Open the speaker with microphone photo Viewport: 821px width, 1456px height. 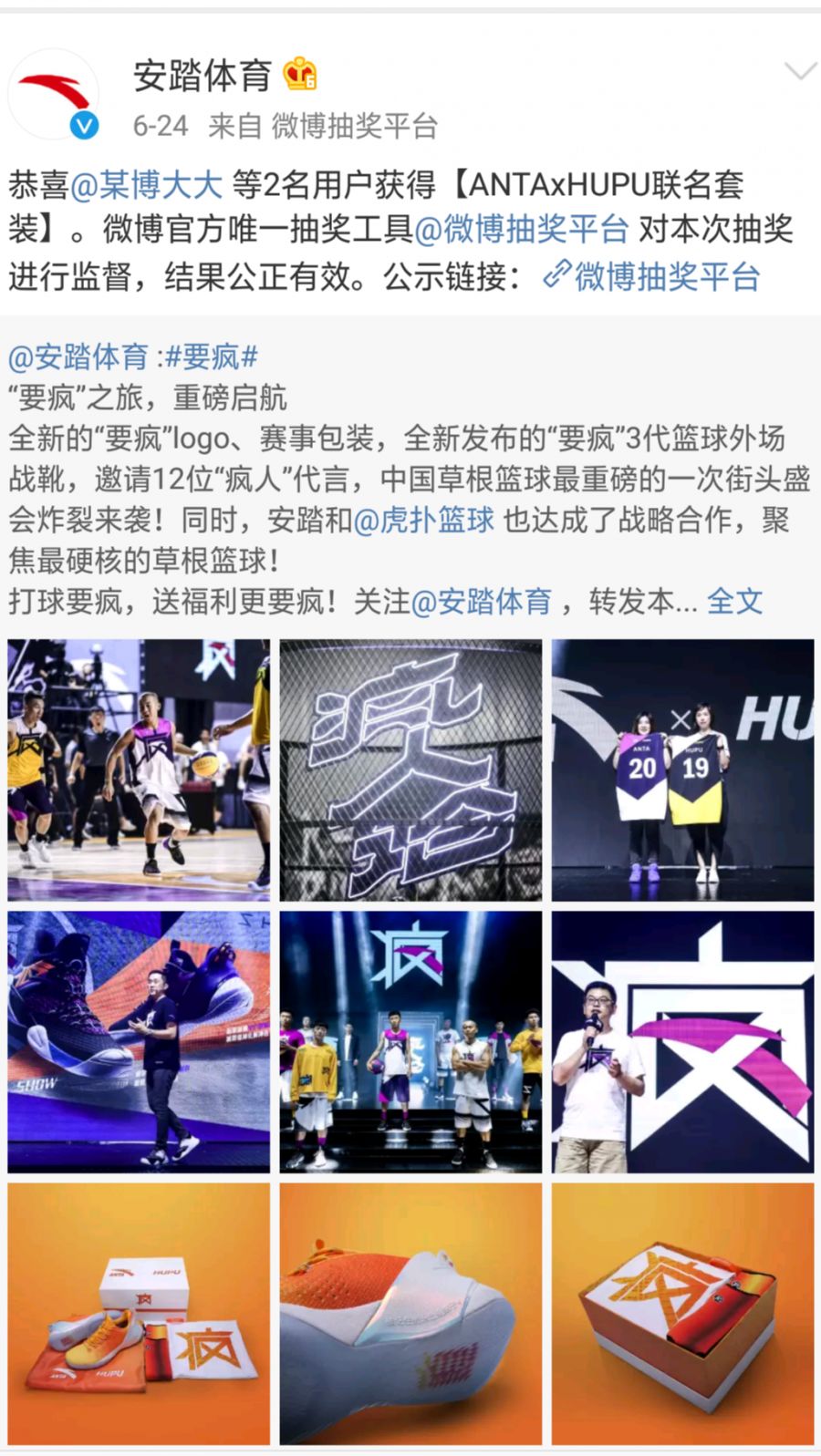pos(682,1041)
